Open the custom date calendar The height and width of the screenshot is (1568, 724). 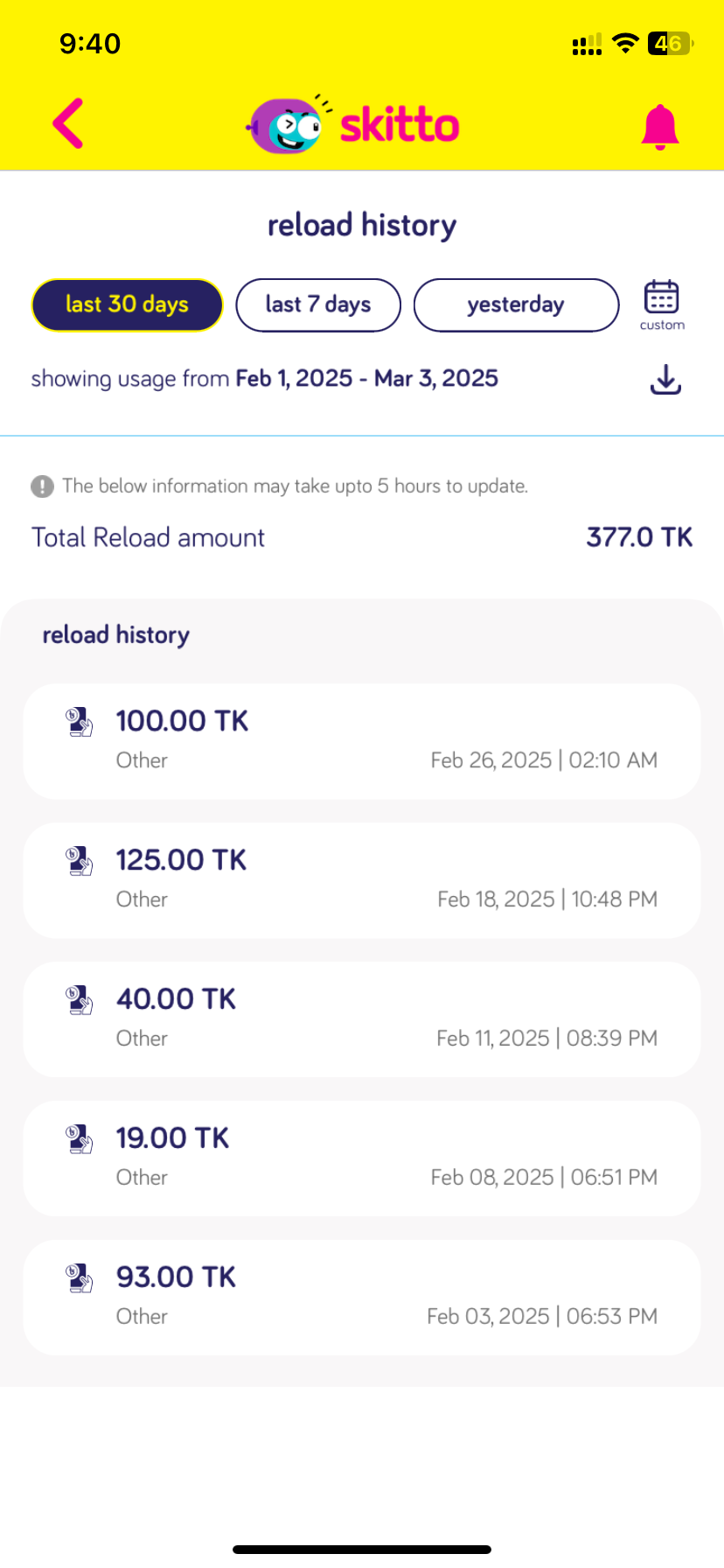[662, 304]
